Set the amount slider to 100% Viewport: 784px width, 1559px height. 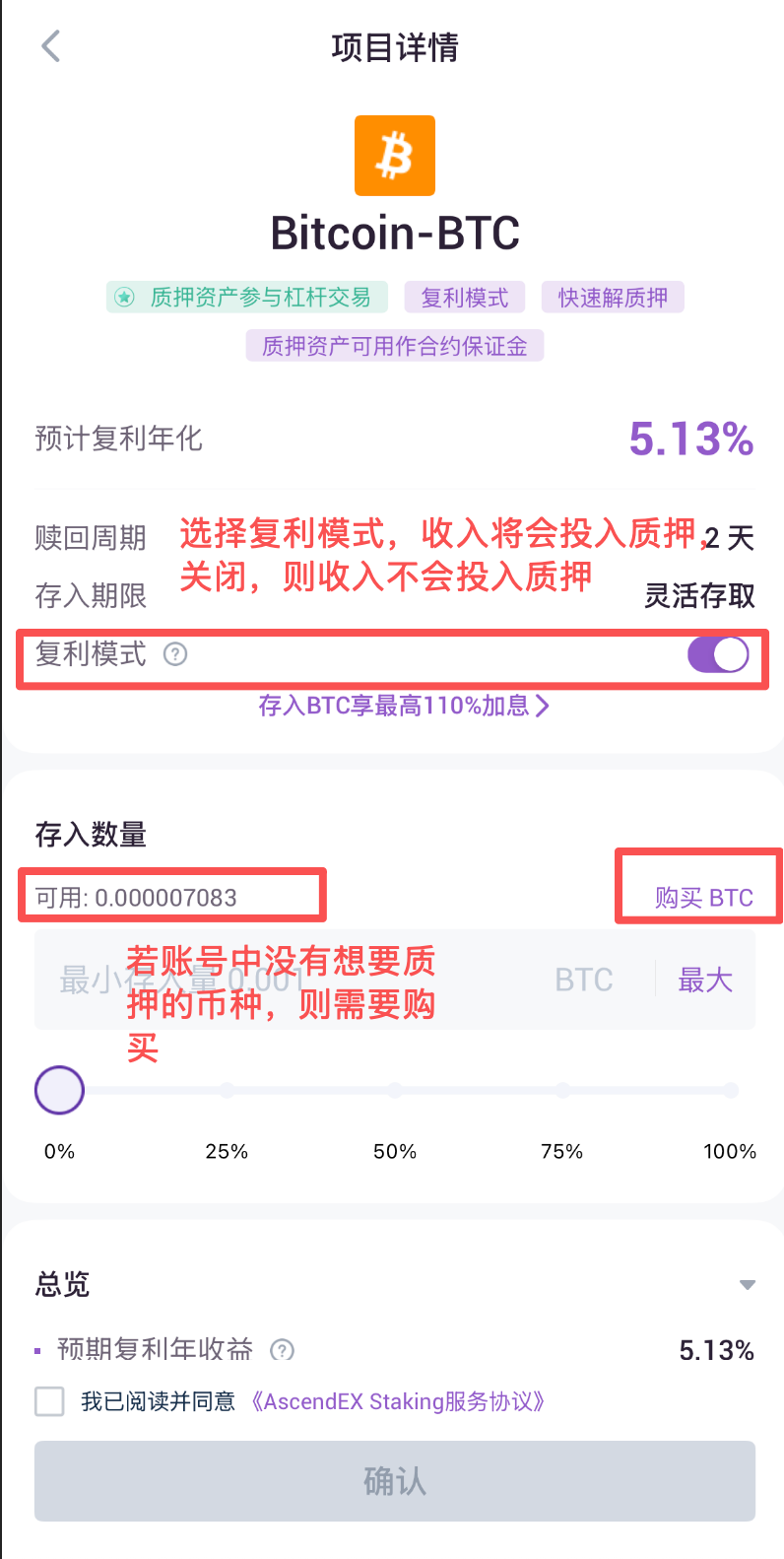tap(730, 1090)
